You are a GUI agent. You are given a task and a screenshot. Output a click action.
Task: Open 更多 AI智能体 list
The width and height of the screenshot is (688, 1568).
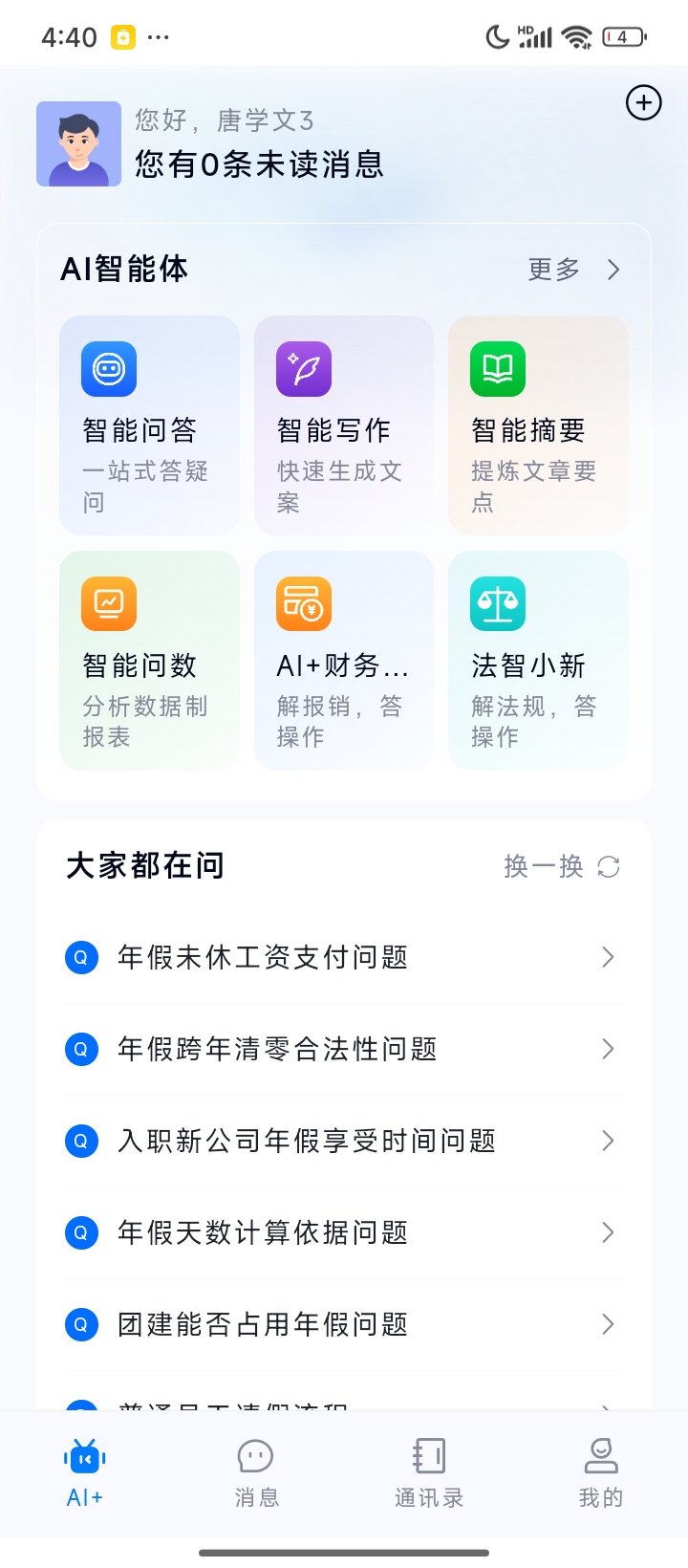pos(573,270)
